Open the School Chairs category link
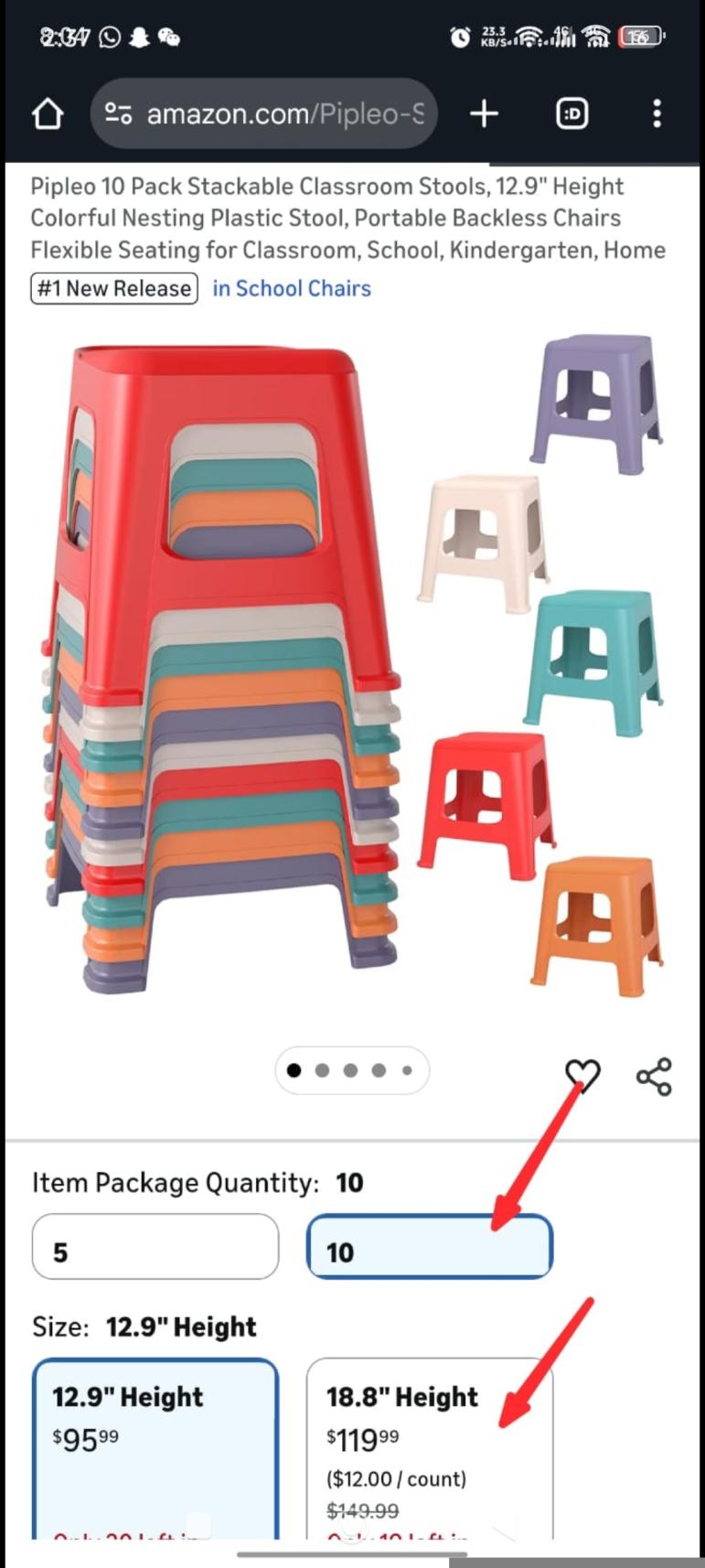Screen dimensions: 705x1568 click(x=292, y=288)
